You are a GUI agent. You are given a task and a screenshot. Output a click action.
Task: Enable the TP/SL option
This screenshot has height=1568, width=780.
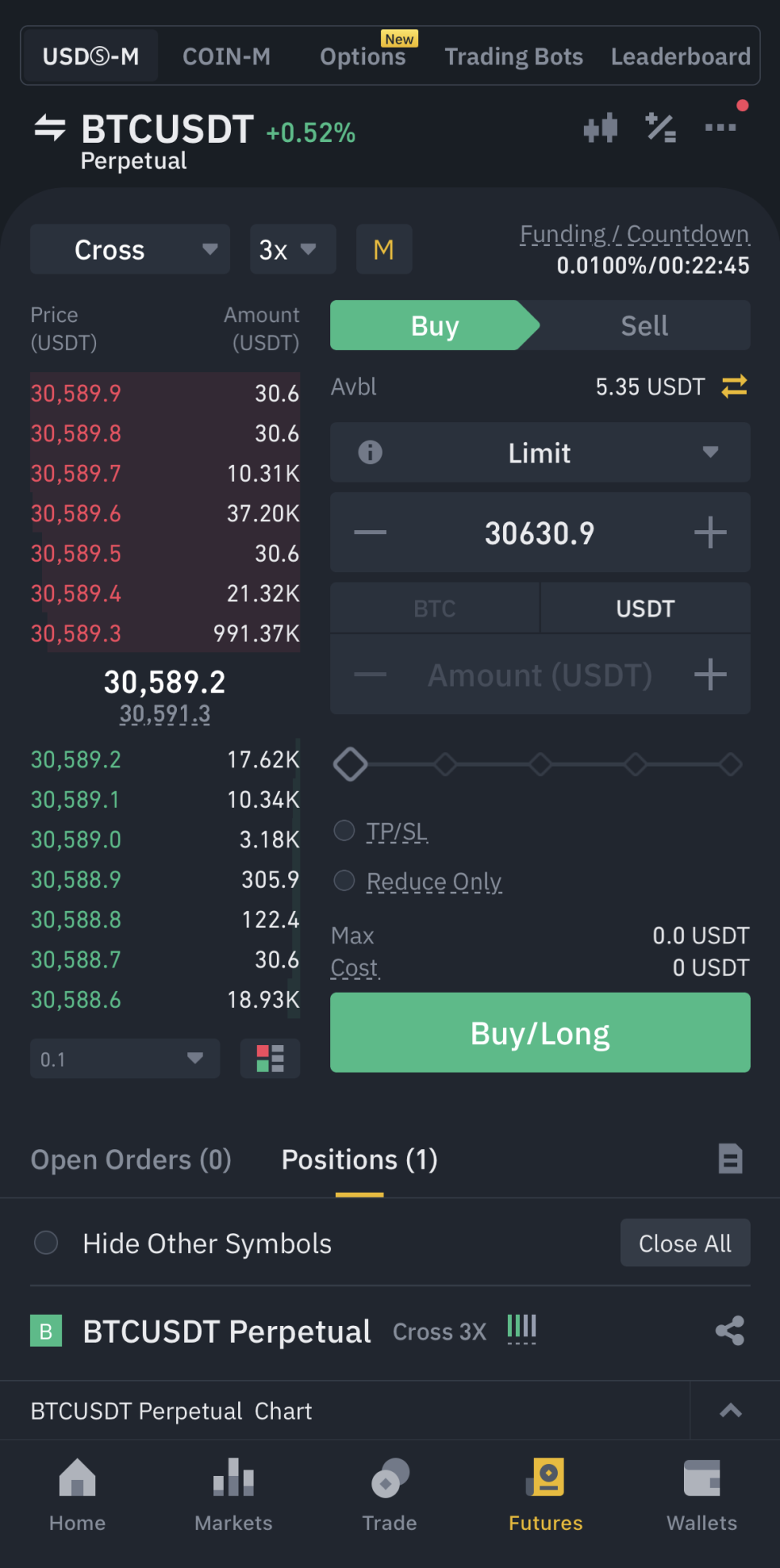[x=345, y=830]
